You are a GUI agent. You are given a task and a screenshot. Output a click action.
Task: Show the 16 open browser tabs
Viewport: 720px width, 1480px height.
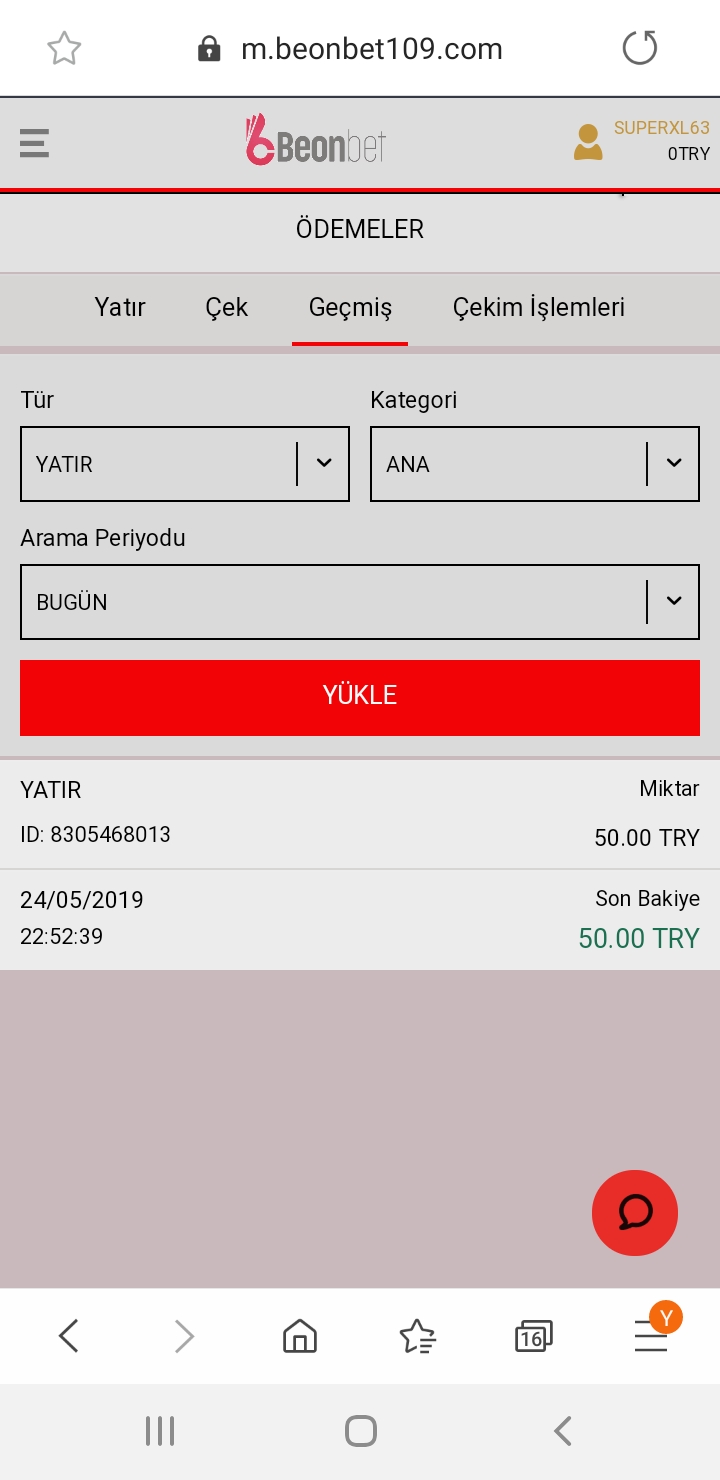533,1336
